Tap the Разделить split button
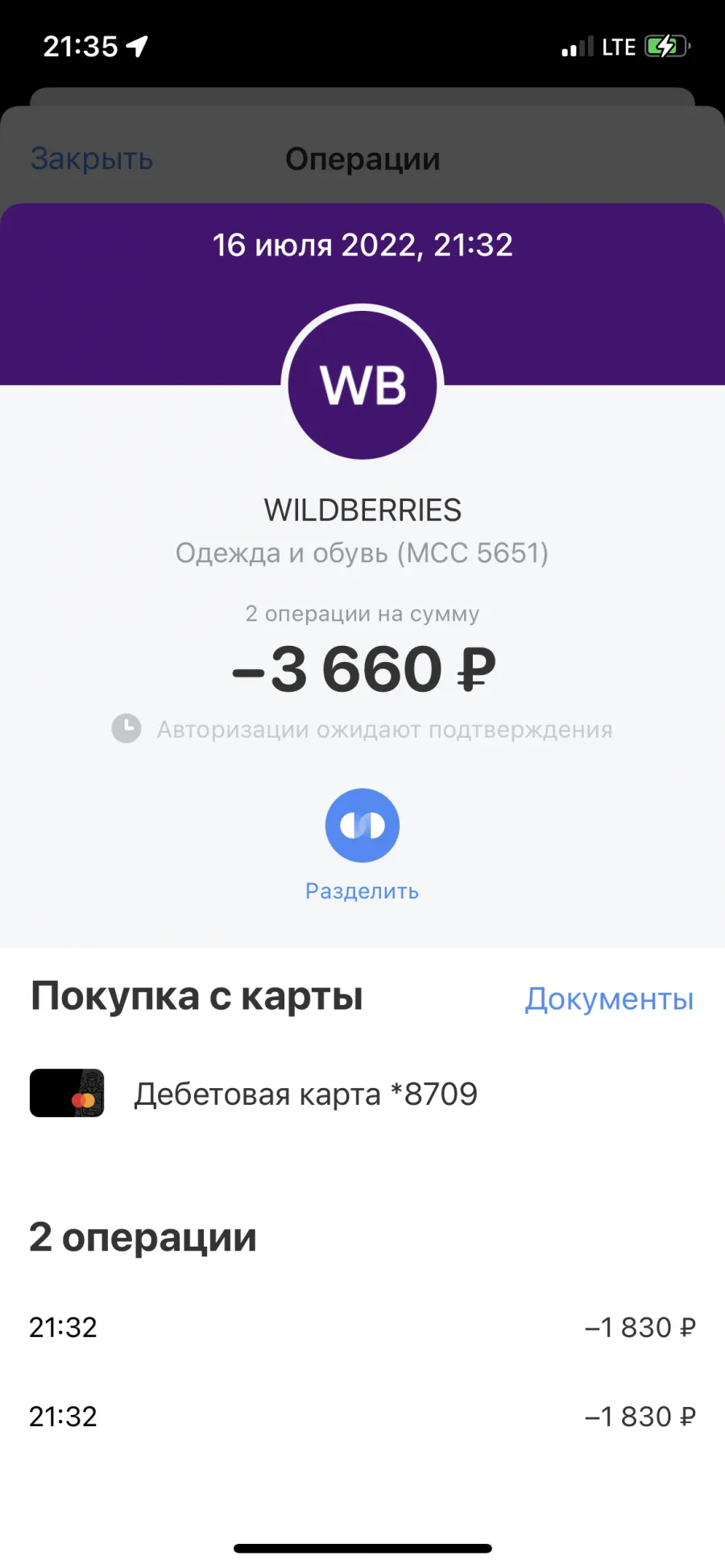This screenshot has height=1568, width=725. click(x=362, y=825)
